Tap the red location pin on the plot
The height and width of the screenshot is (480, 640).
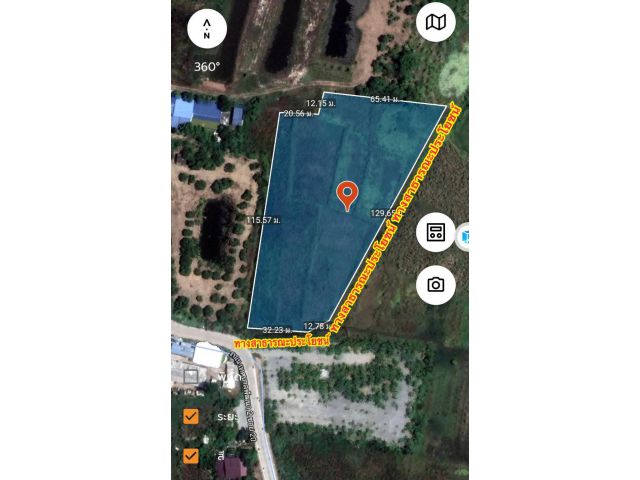[x=347, y=195]
